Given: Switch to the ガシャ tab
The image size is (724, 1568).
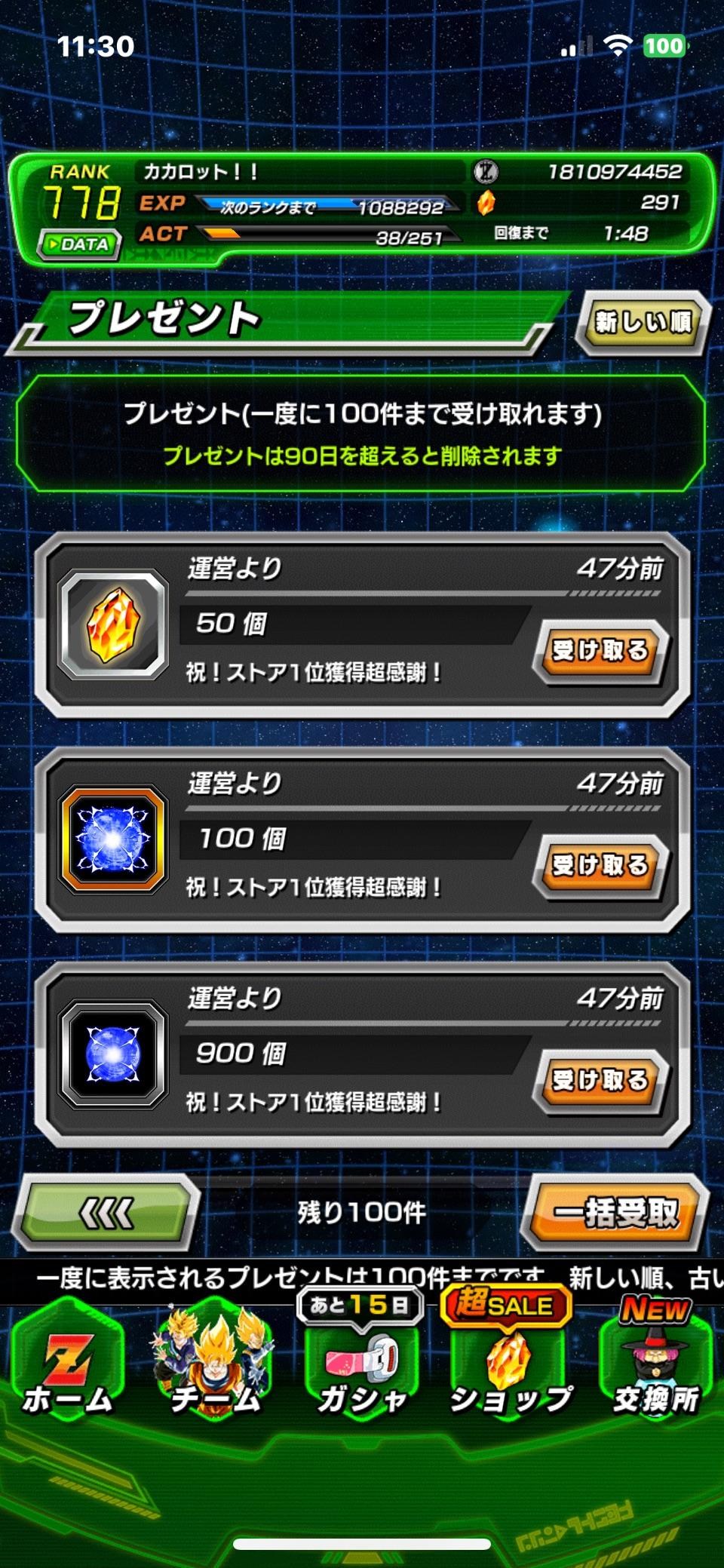Looking at the screenshot, I should click(362, 1365).
